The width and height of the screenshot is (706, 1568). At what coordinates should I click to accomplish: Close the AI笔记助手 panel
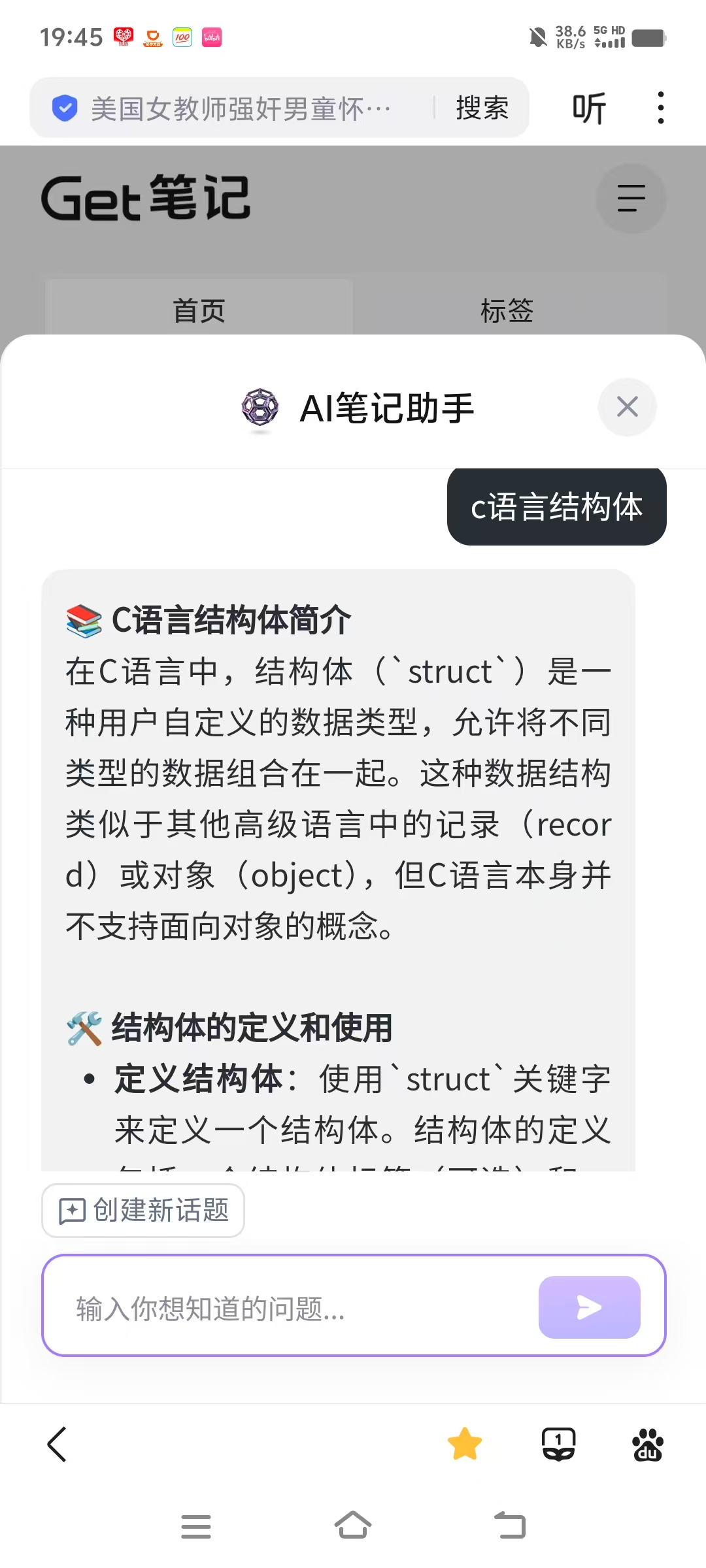(x=627, y=407)
